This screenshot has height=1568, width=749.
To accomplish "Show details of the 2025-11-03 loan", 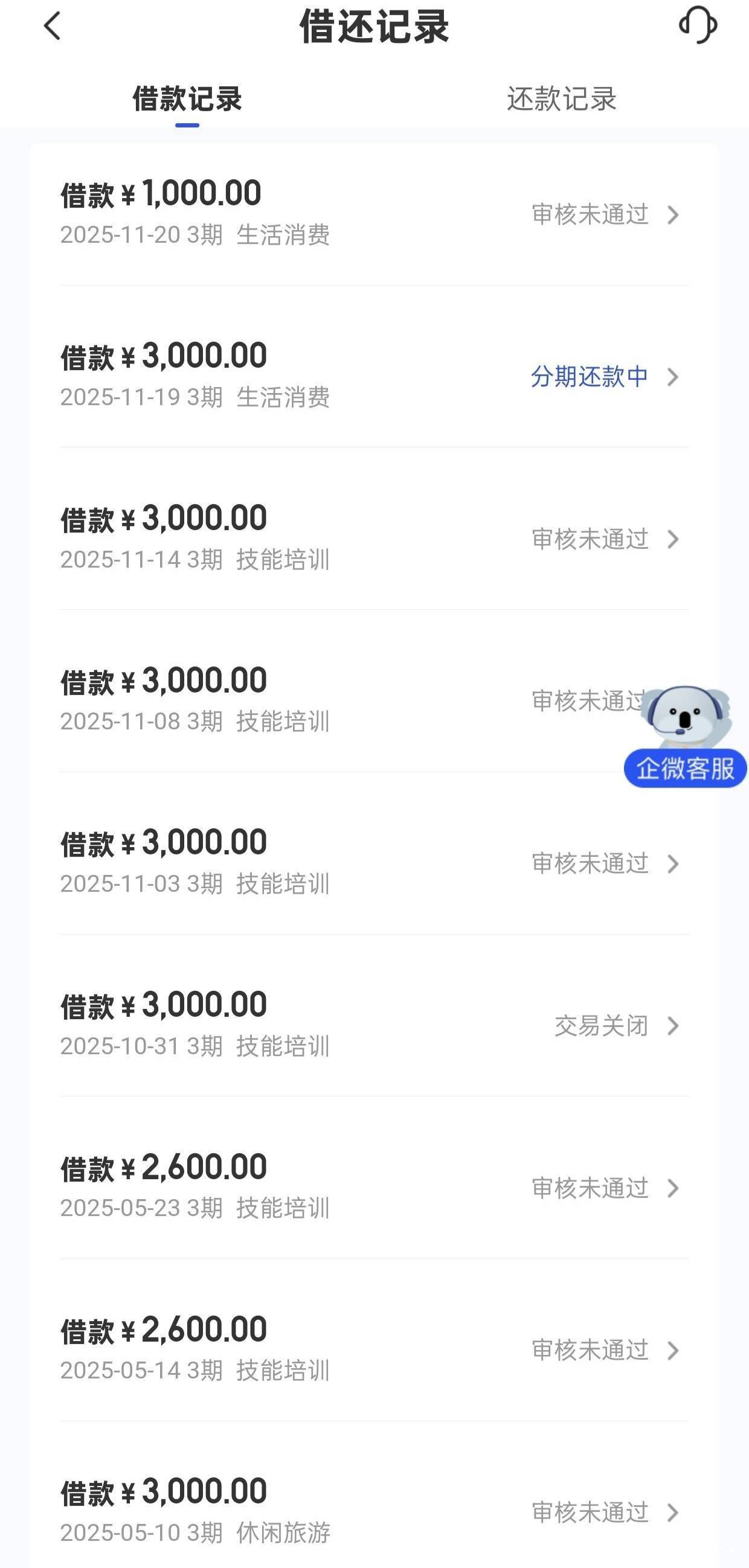I will [374, 863].
